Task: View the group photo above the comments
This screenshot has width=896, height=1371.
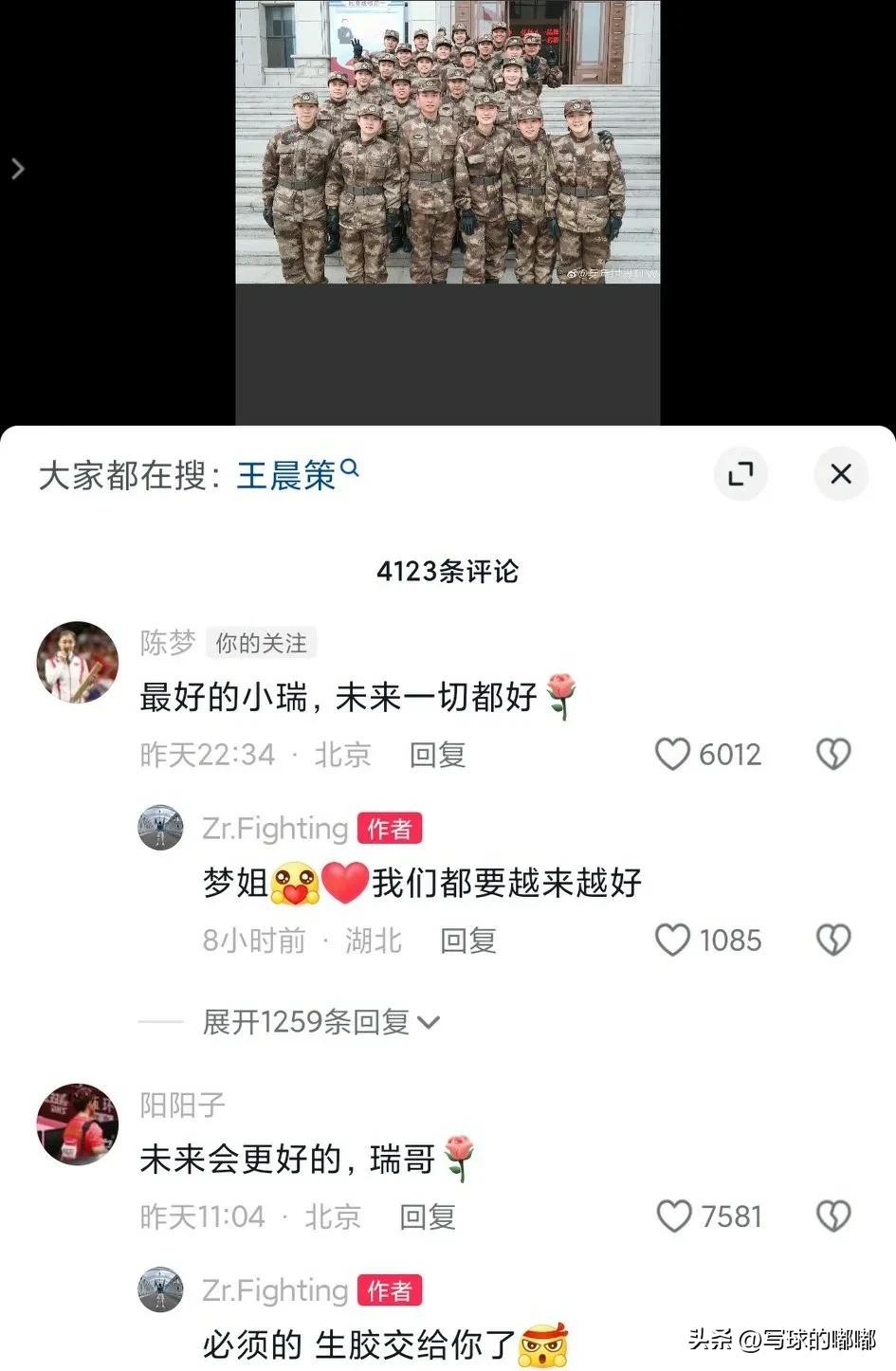Action: [448, 142]
